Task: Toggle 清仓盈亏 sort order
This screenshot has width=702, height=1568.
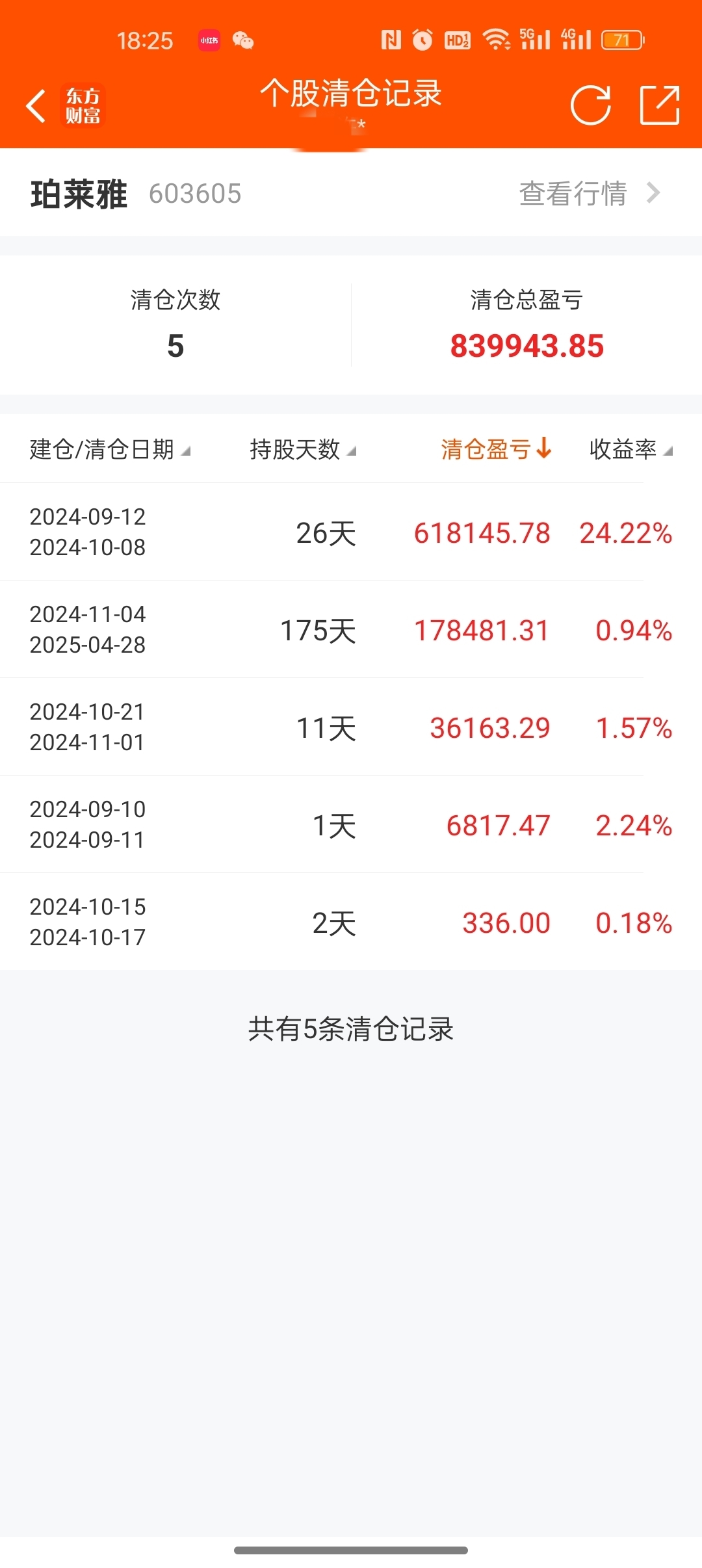Action: coord(497,449)
